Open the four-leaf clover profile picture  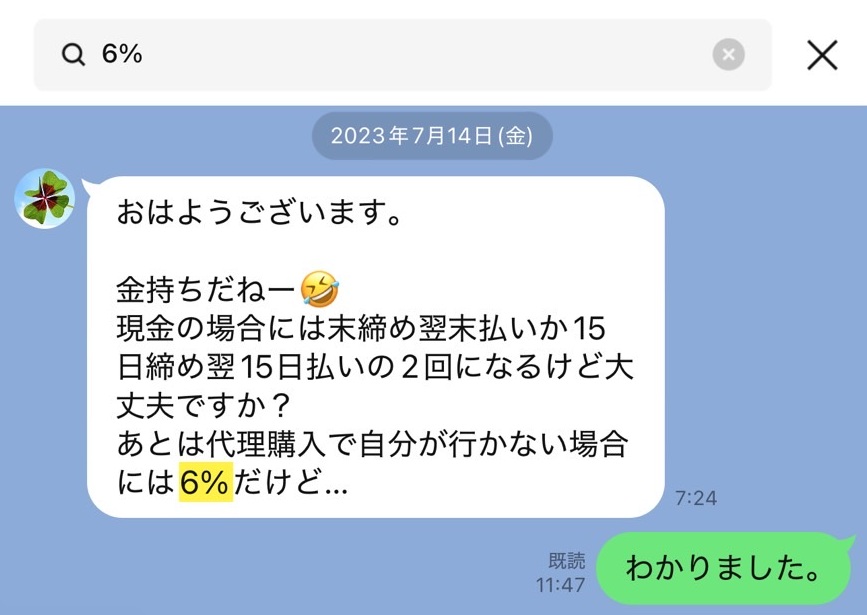pos(44,198)
